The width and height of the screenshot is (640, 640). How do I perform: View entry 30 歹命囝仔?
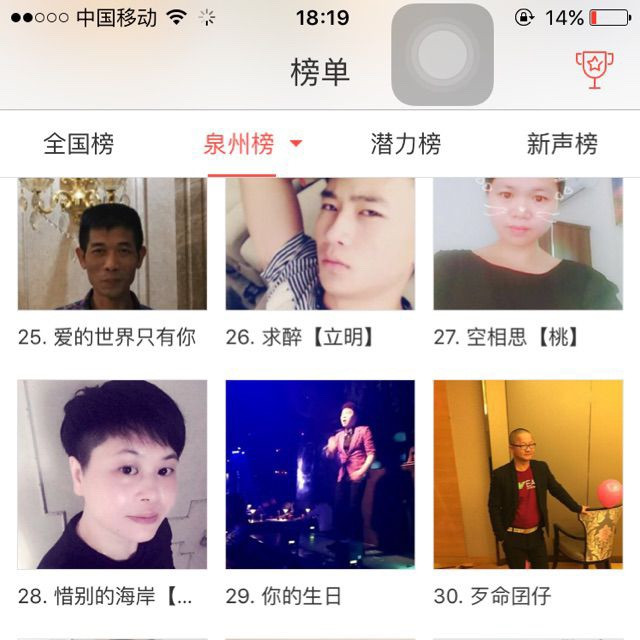click(x=528, y=474)
